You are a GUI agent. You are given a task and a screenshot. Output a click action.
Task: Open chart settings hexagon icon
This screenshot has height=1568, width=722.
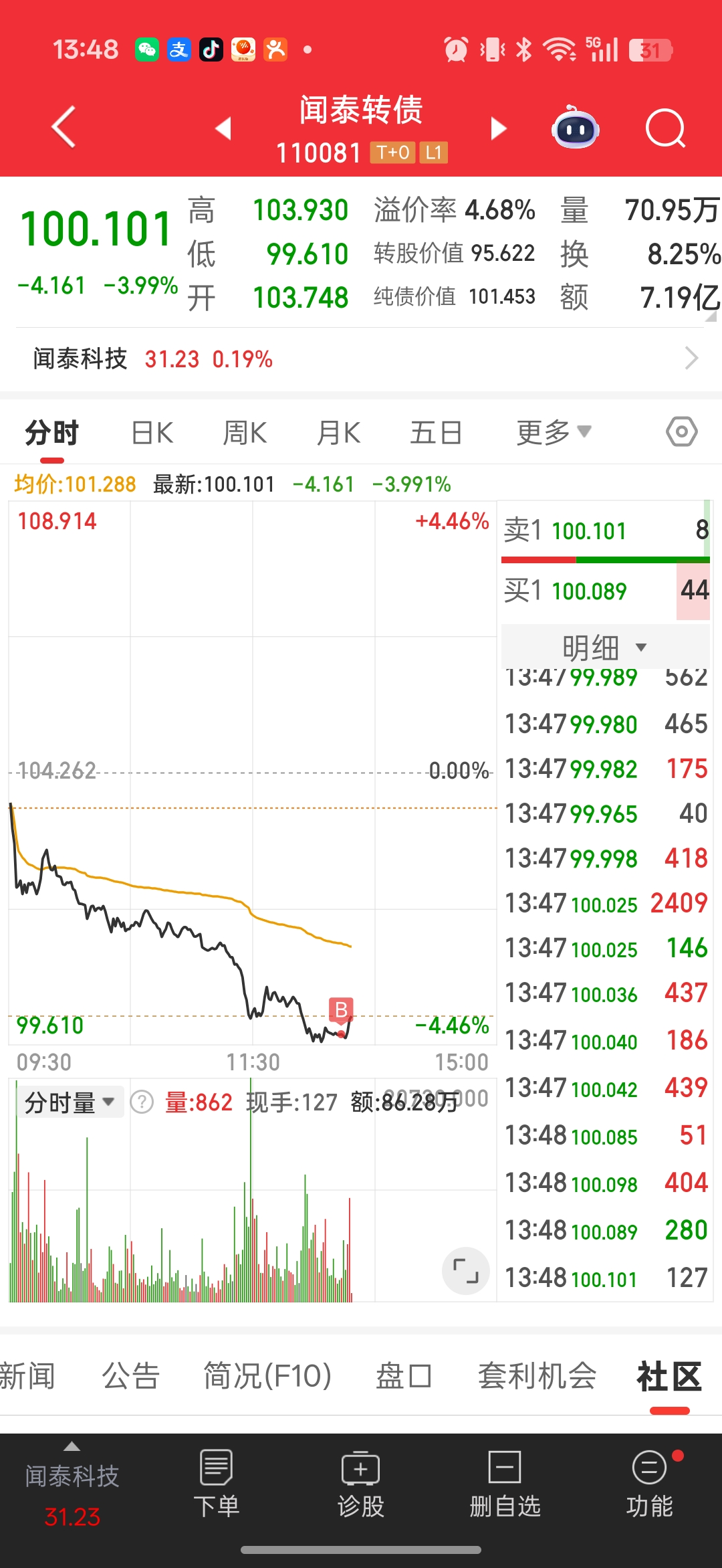(681, 432)
